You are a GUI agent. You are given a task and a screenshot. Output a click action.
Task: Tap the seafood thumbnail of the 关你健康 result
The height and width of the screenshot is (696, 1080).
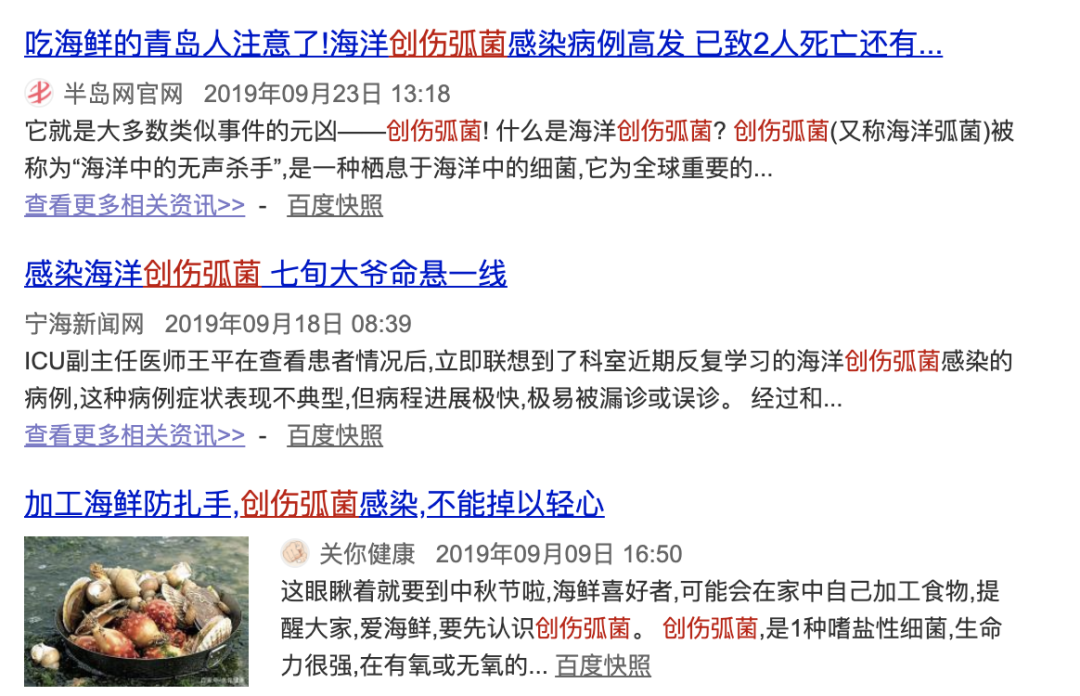coord(136,610)
